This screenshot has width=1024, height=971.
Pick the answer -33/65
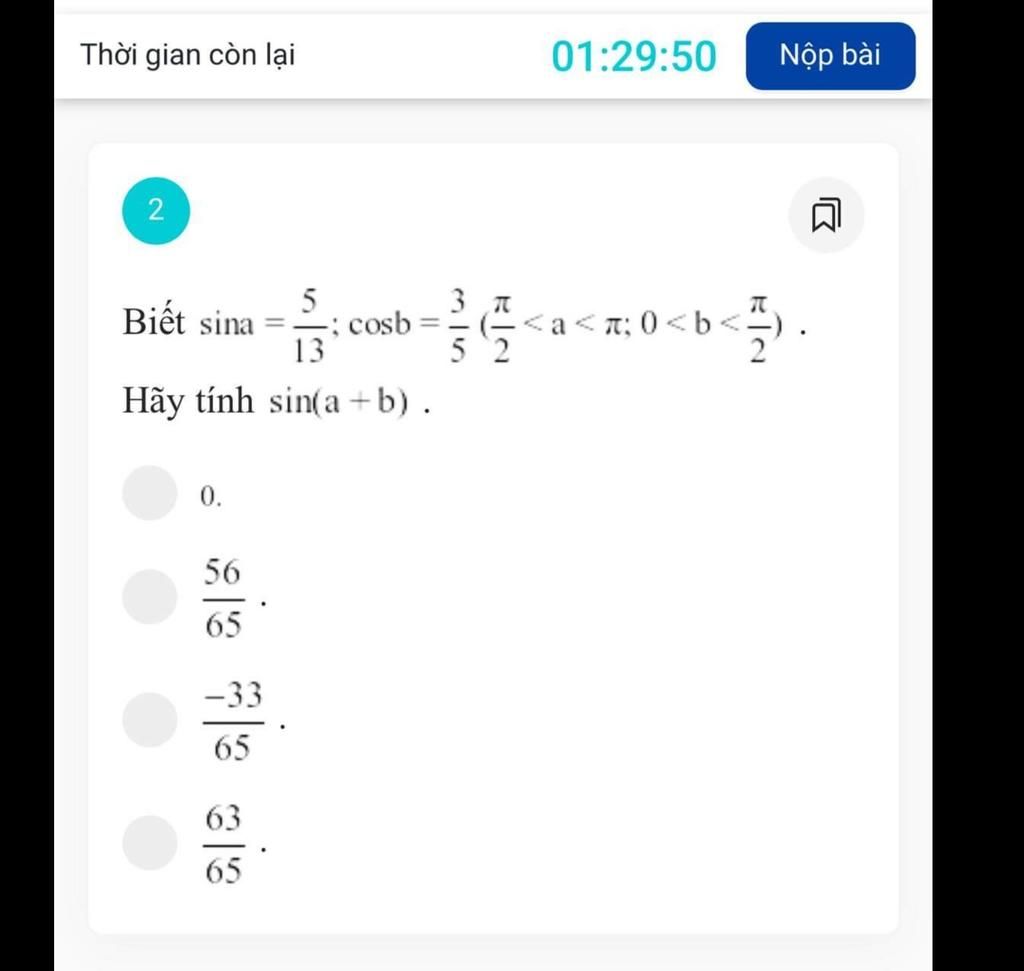150,719
